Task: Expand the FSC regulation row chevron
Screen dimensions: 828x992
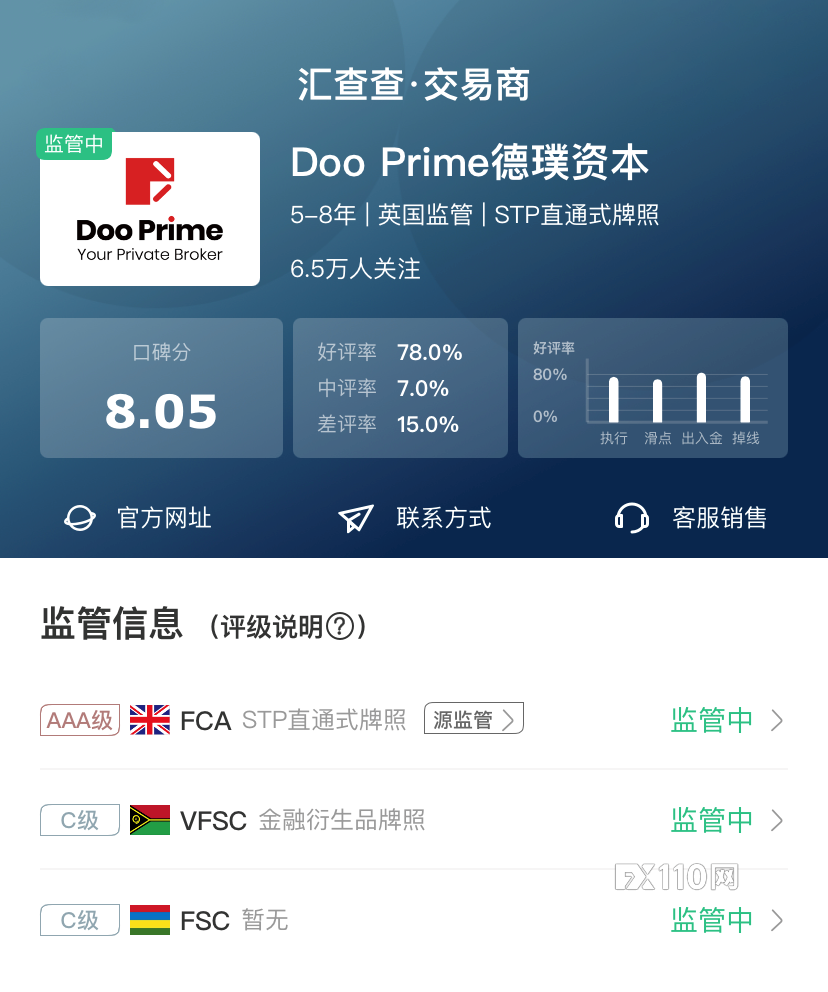Action: click(777, 920)
